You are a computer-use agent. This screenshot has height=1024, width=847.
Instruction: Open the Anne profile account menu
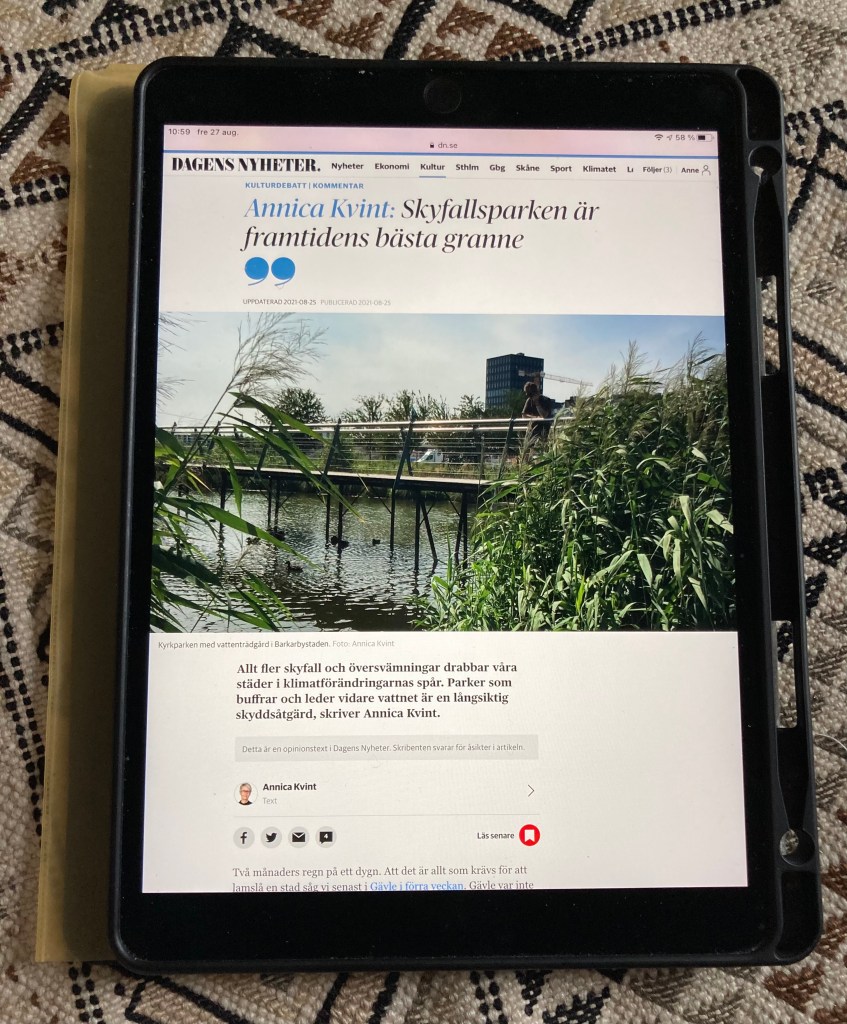pos(695,170)
